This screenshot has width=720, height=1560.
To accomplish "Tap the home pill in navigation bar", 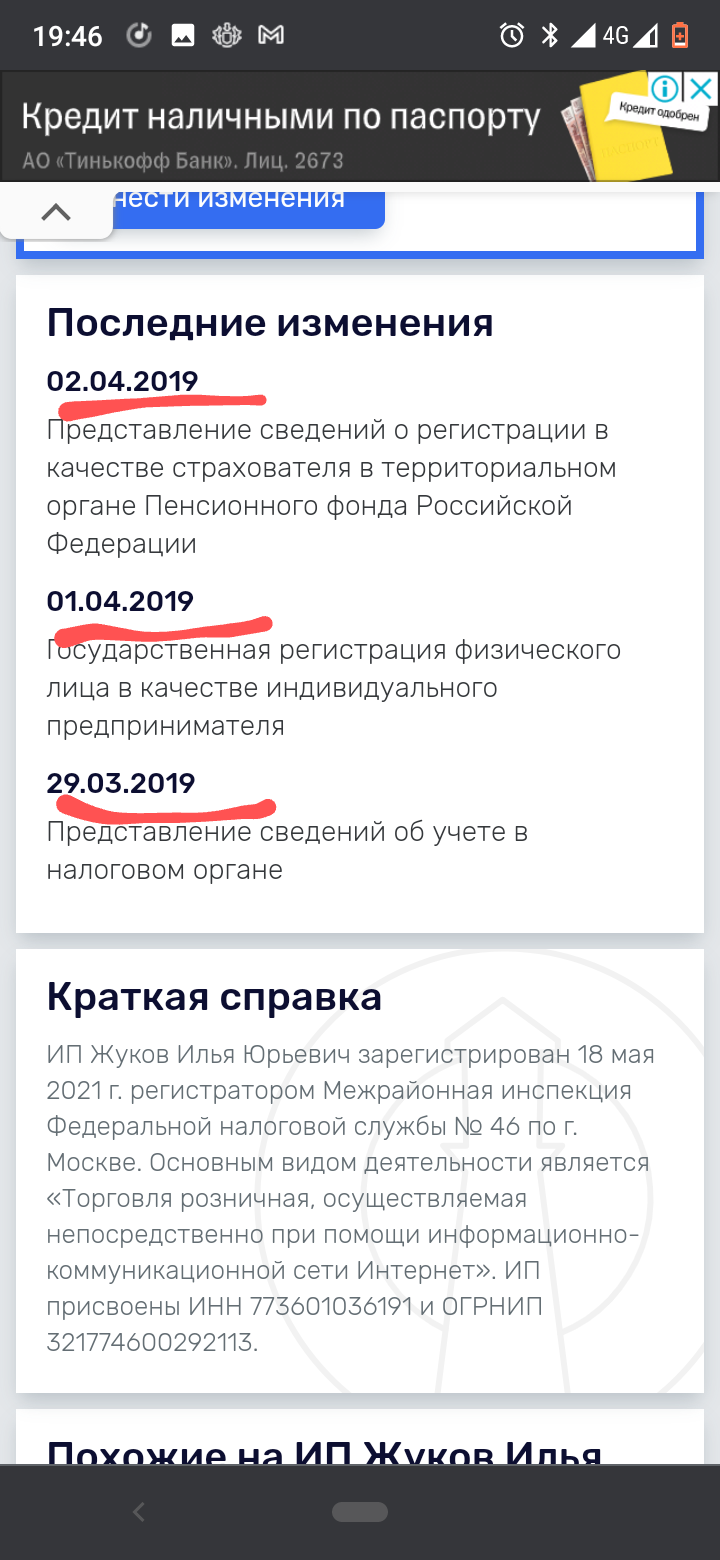I will coord(360,1512).
